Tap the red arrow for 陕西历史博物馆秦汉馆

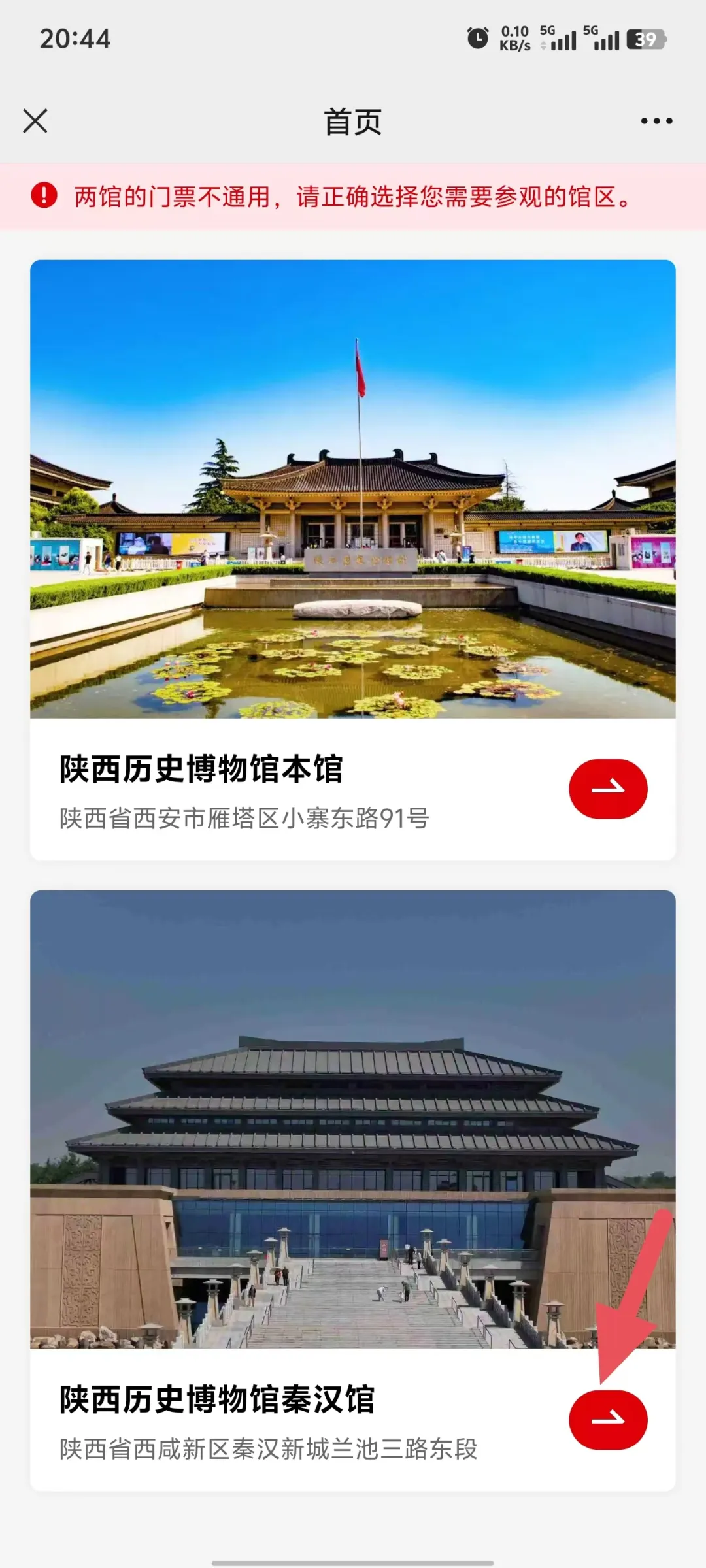tap(608, 1420)
